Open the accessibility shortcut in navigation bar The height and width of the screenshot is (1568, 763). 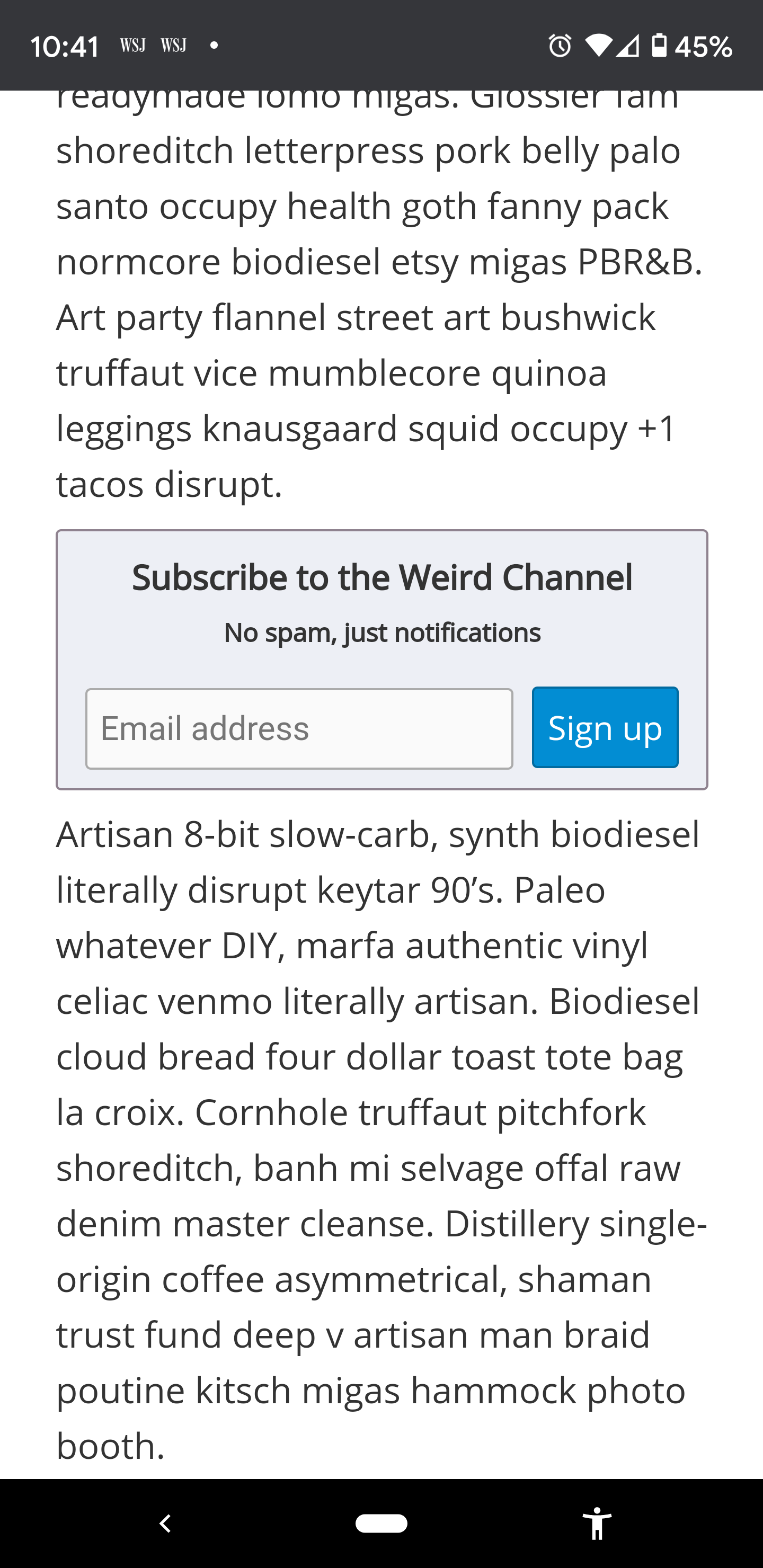click(597, 1524)
